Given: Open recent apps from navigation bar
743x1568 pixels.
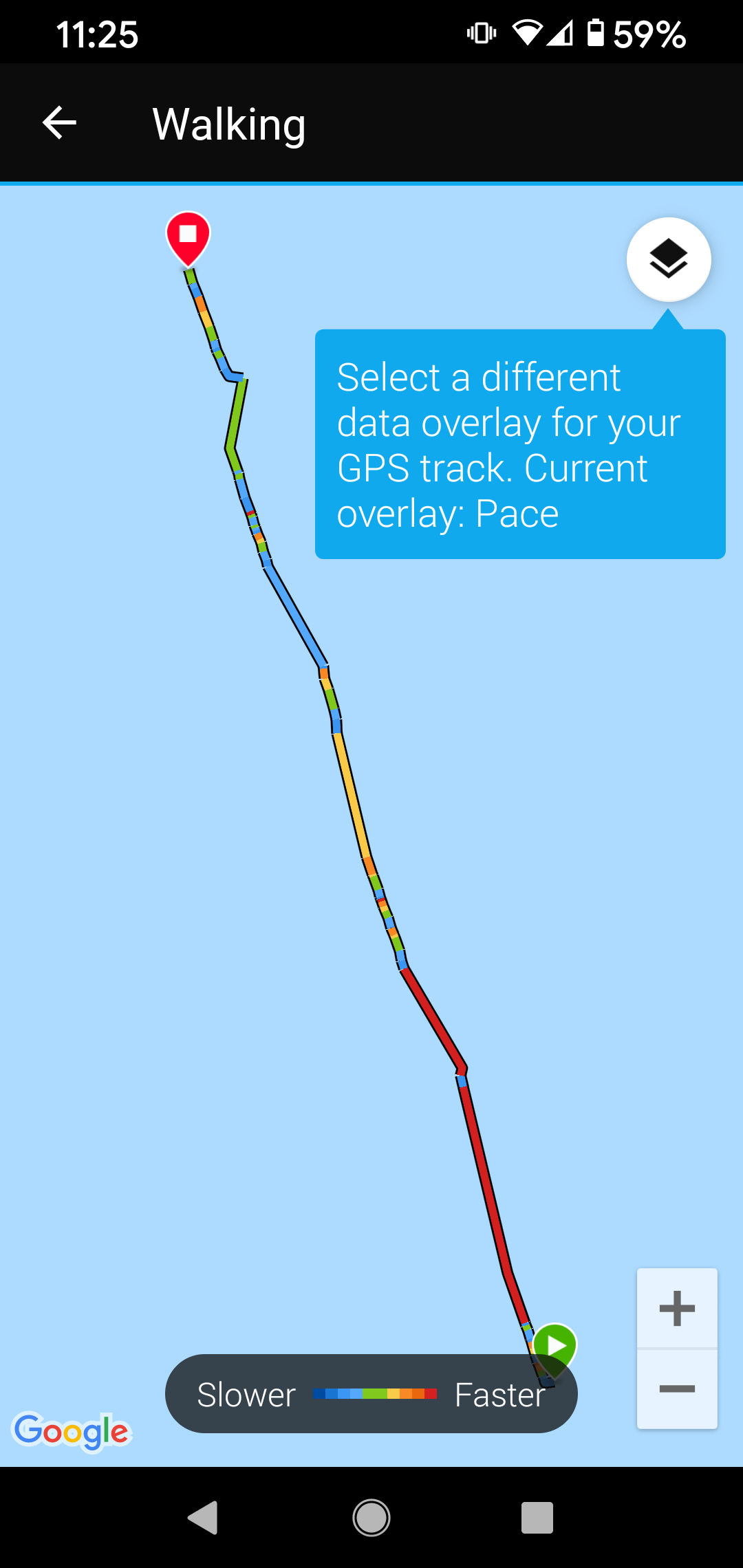Looking at the screenshot, I should pyautogui.click(x=537, y=1517).
